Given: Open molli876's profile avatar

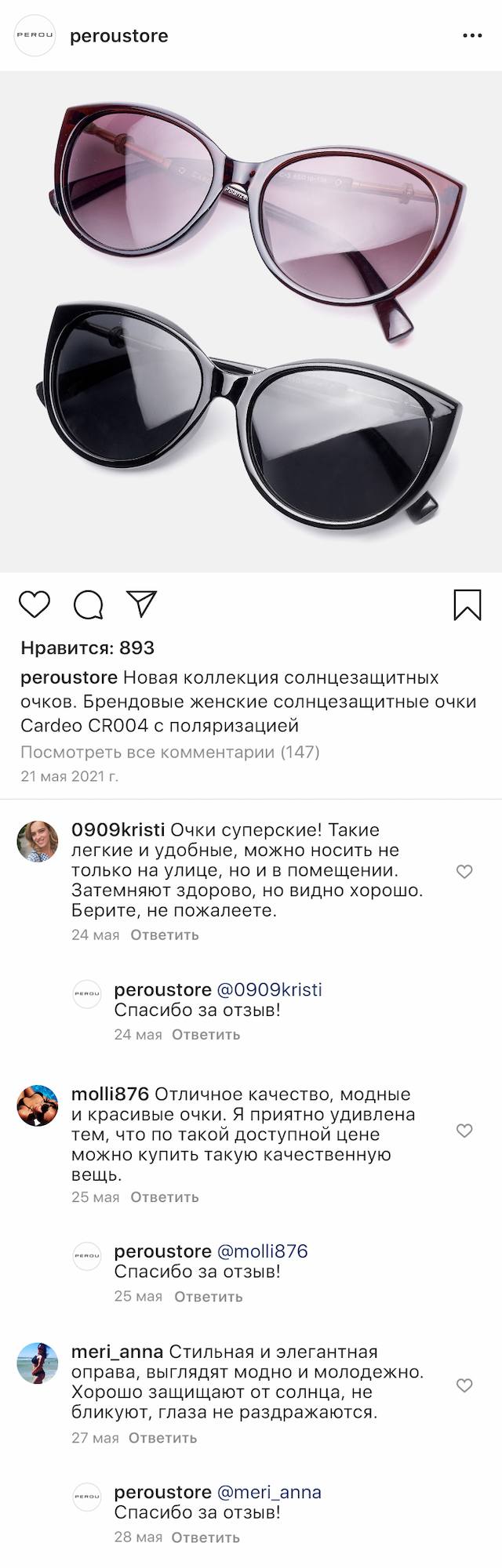Looking at the screenshot, I should tap(38, 1105).
